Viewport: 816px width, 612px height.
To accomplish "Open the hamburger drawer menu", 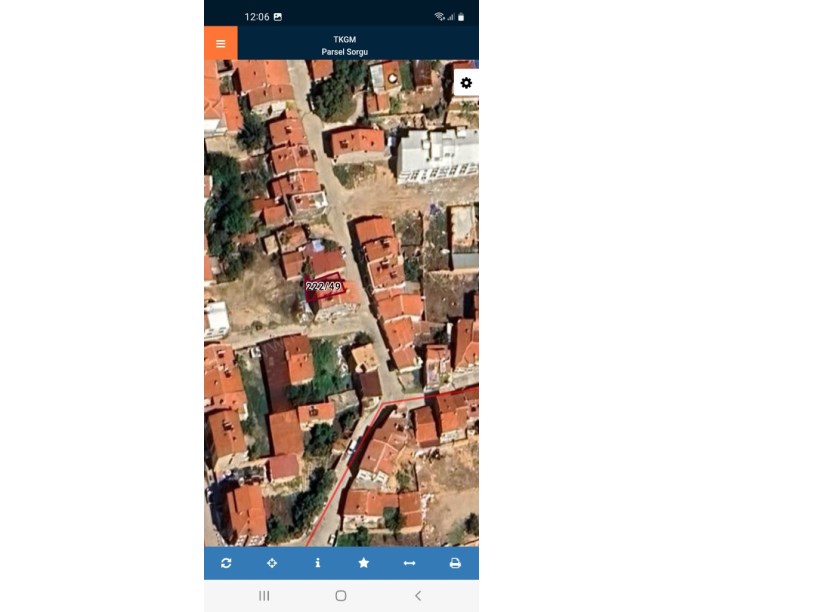I will tap(221, 44).
